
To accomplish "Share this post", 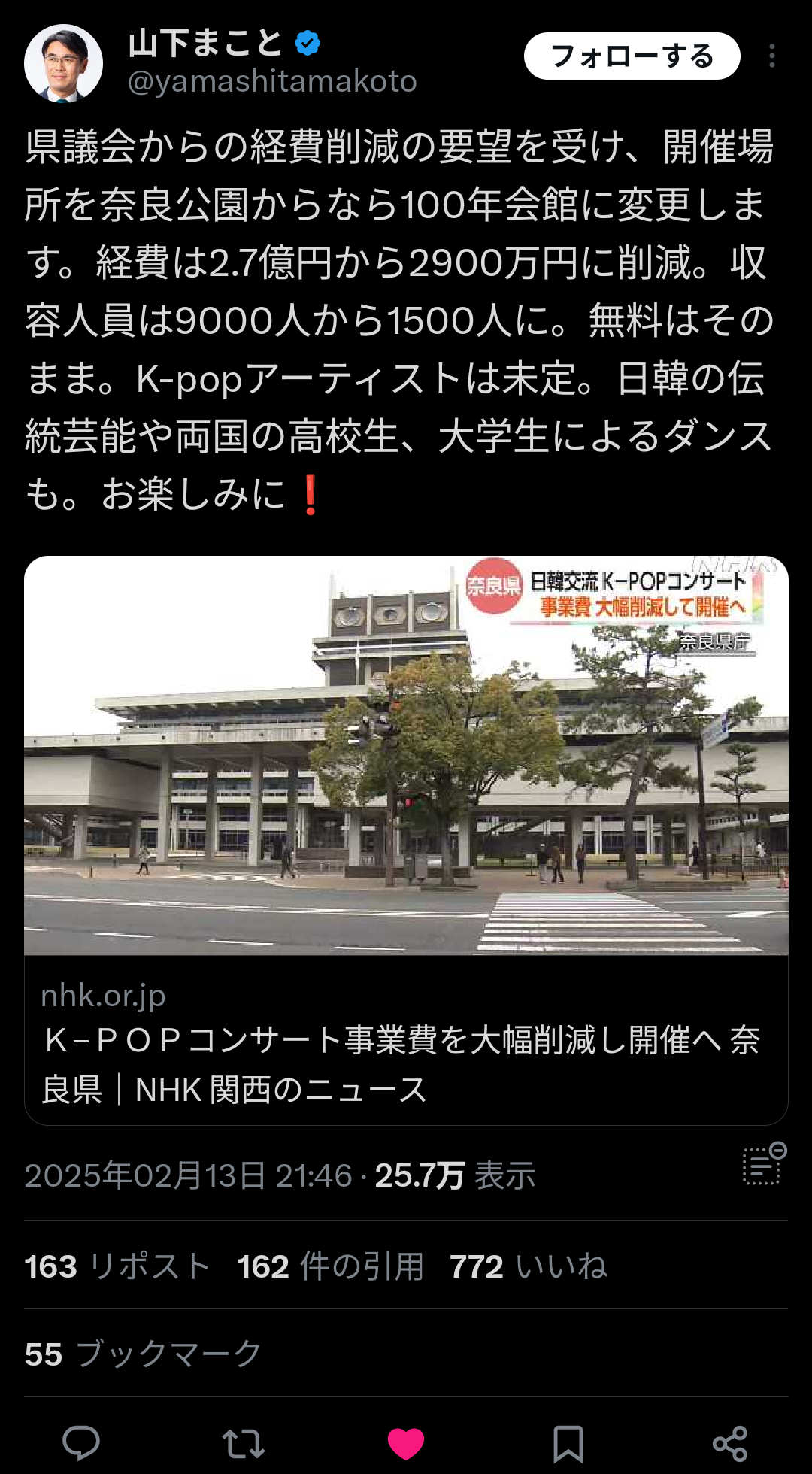I will tap(729, 1442).
